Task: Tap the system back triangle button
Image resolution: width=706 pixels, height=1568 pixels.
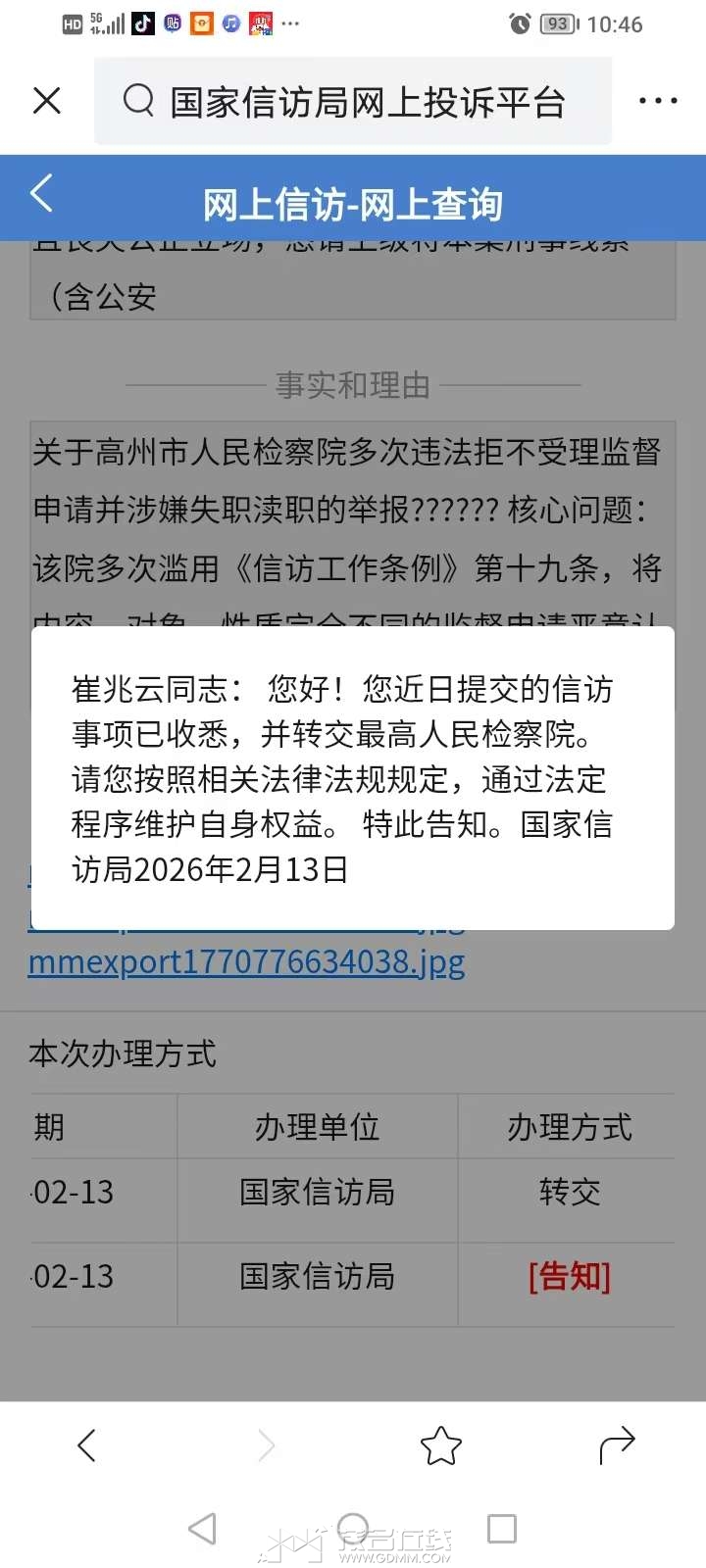Action: tap(202, 1529)
